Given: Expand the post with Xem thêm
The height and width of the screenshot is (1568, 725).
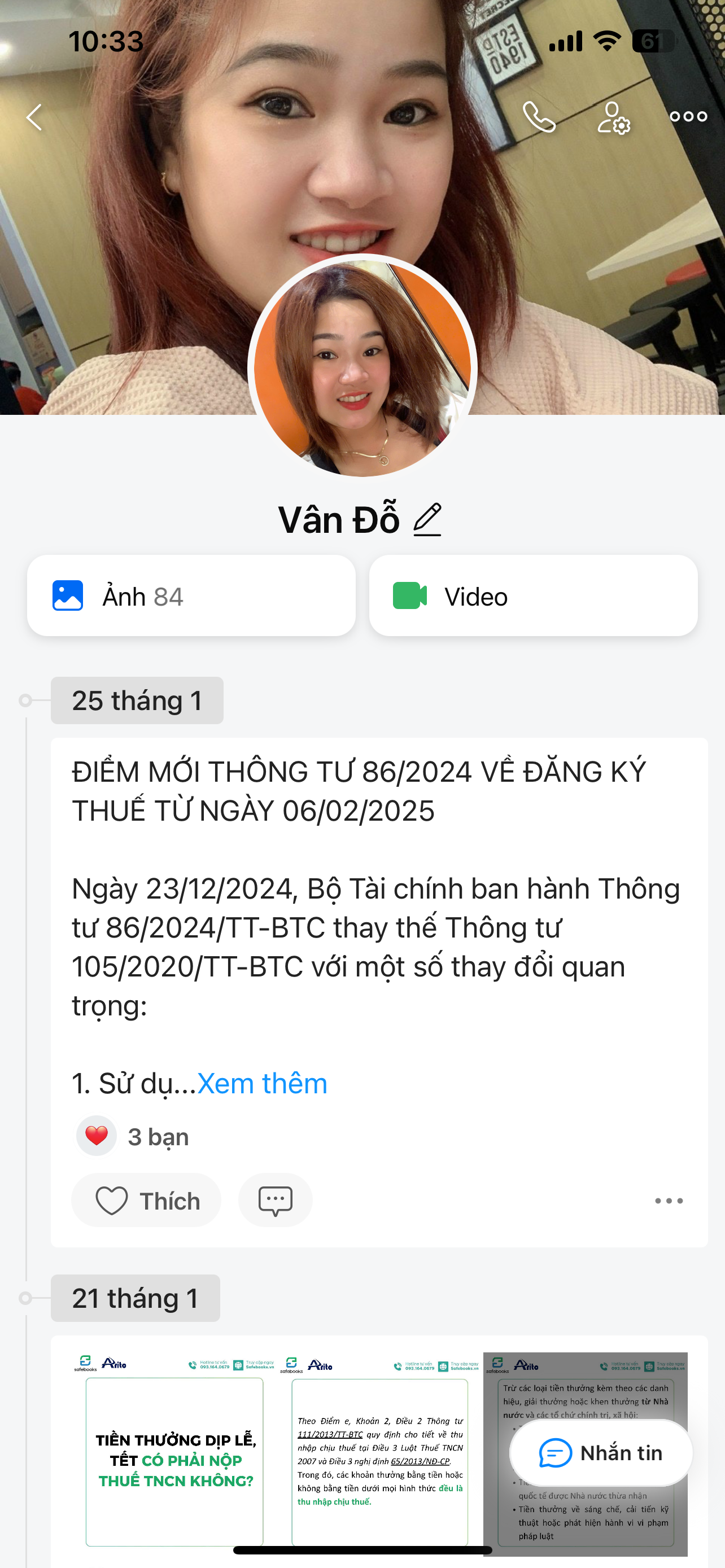Looking at the screenshot, I should click(x=263, y=1084).
